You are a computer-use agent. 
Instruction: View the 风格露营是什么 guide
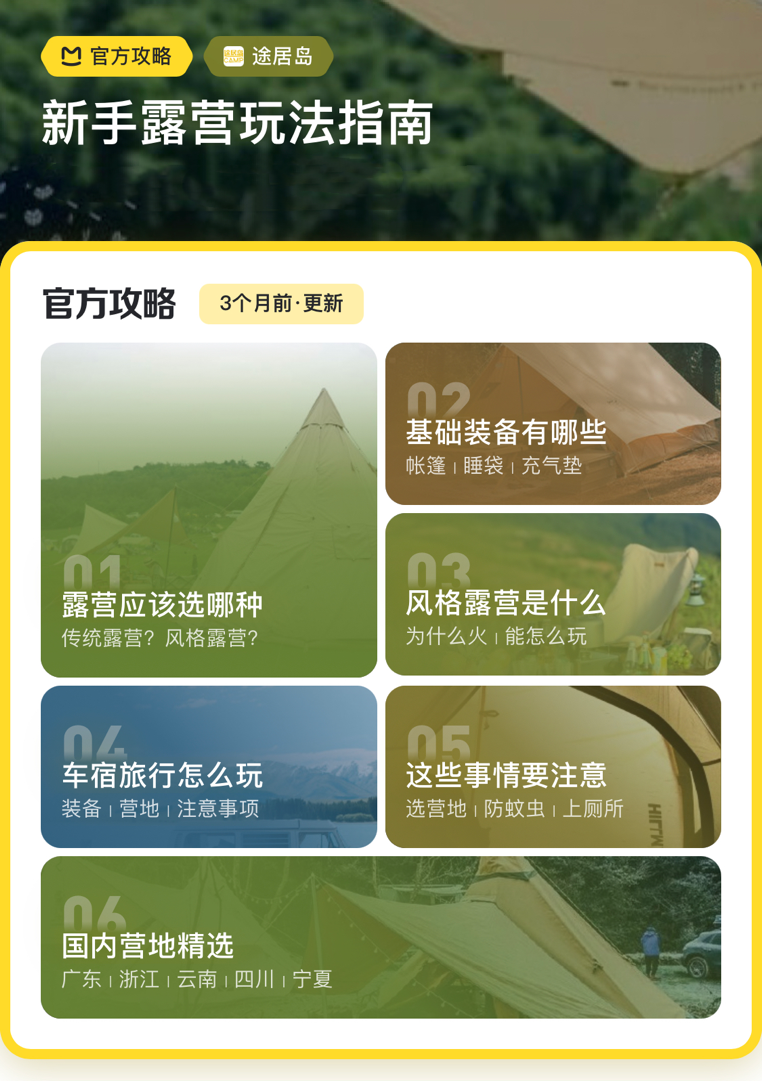tap(552, 594)
